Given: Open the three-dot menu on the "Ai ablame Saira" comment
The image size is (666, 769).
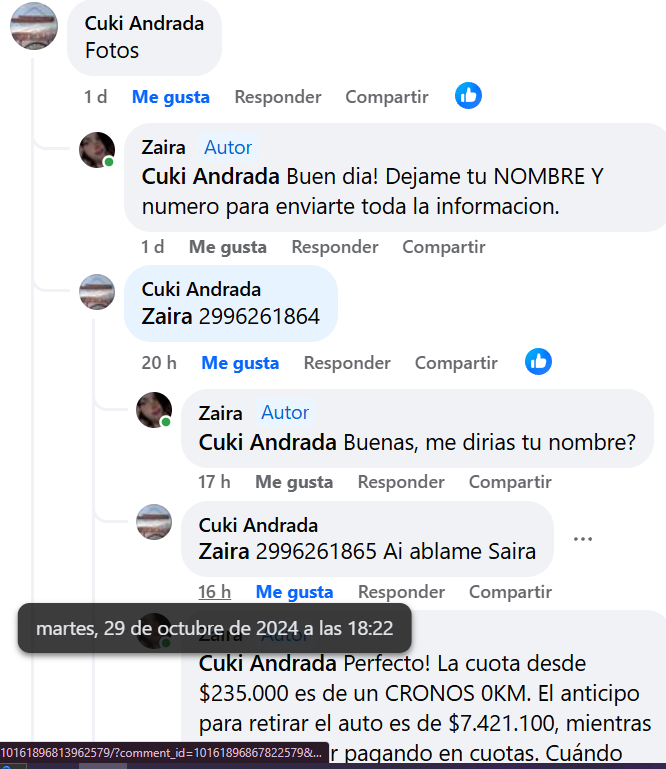Looking at the screenshot, I should 583,539.
